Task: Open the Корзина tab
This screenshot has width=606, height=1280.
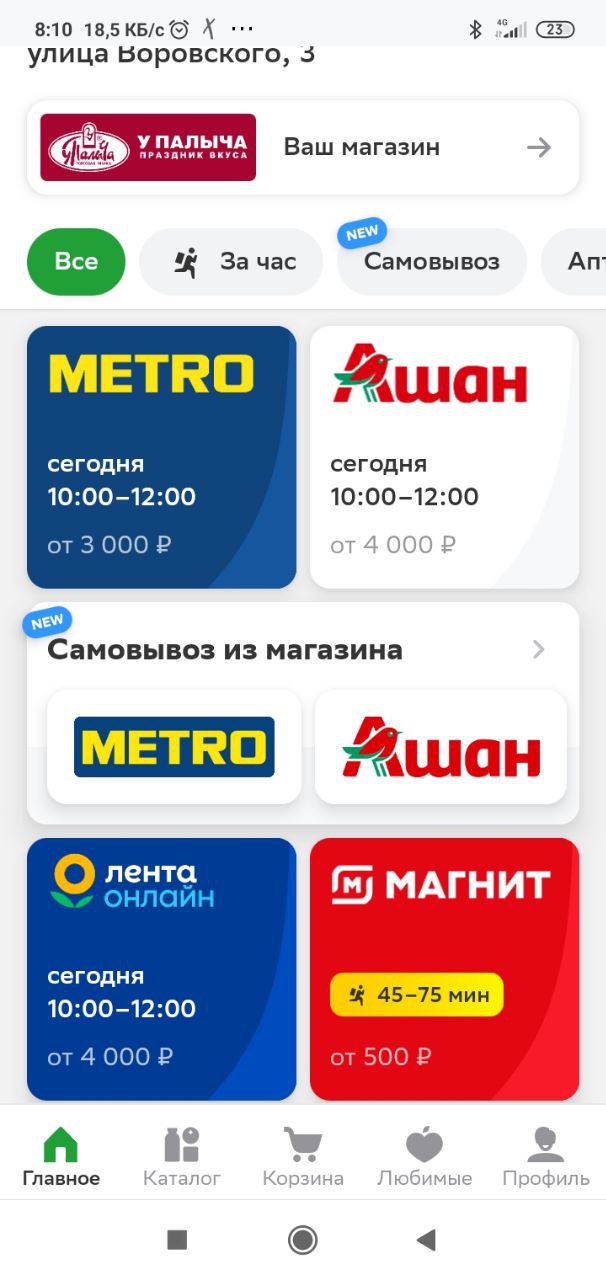Action: pyautogui.click(x=303, y=1156)
